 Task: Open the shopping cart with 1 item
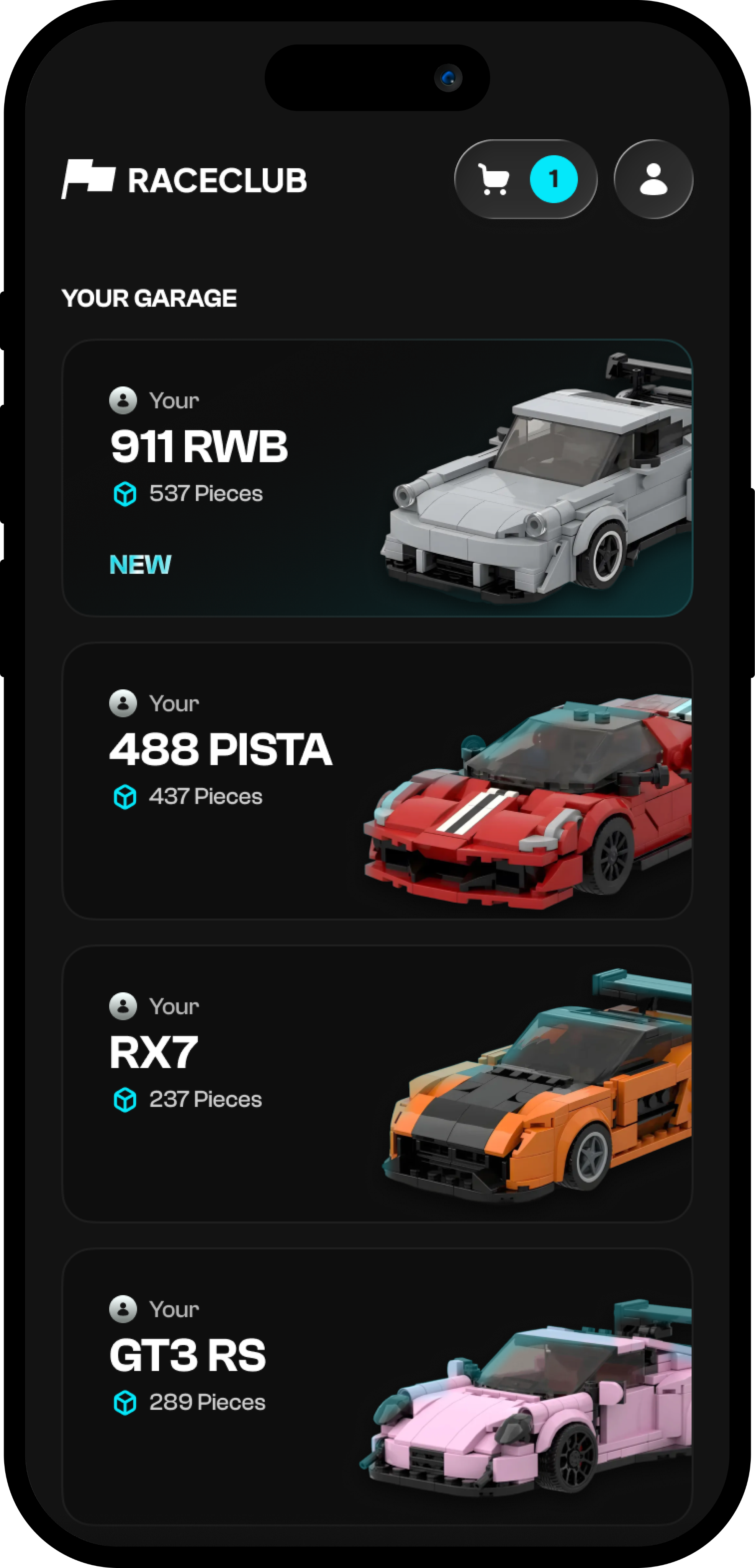[525, 179]
